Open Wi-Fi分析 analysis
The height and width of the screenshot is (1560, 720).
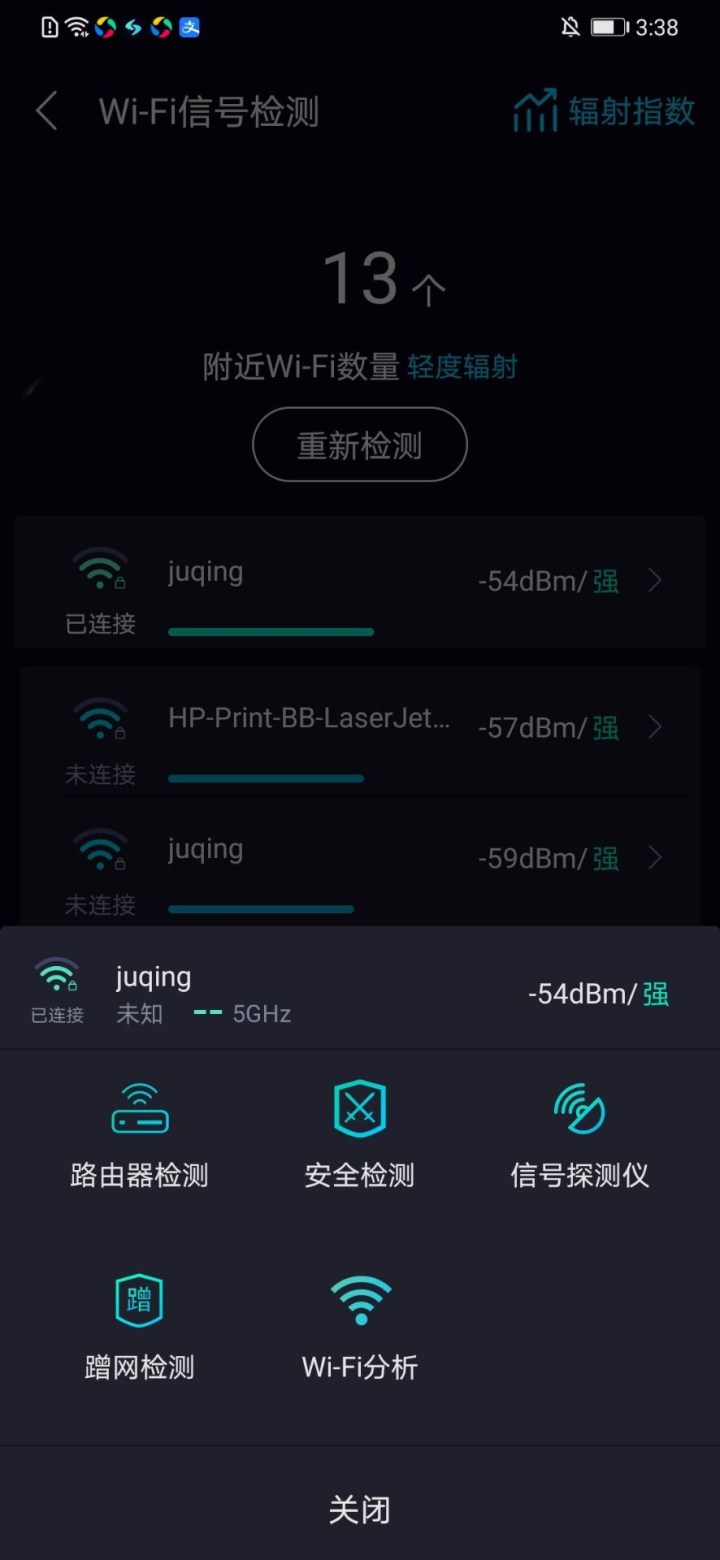coord(360,1327)
